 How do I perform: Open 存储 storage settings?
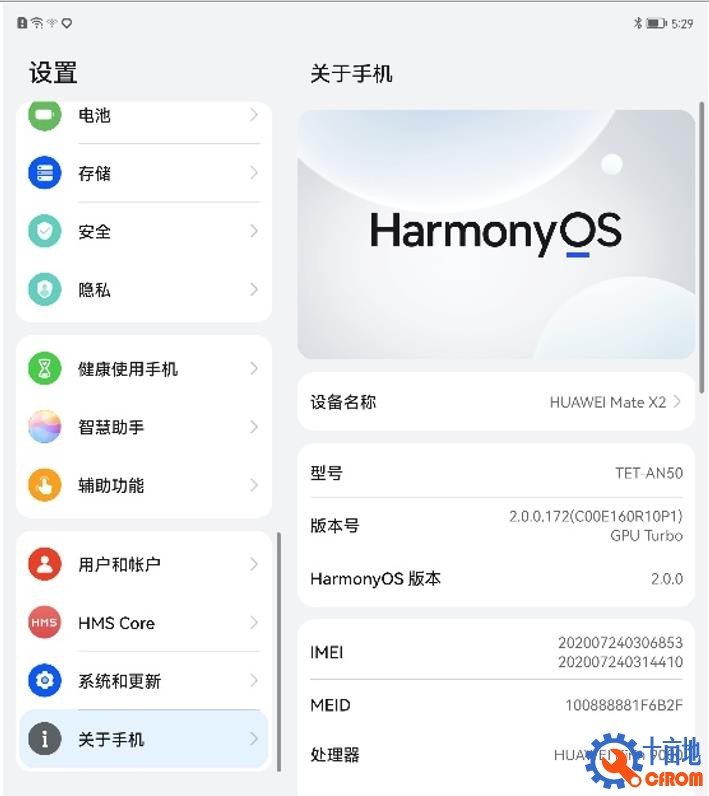(x=144, y=173)
